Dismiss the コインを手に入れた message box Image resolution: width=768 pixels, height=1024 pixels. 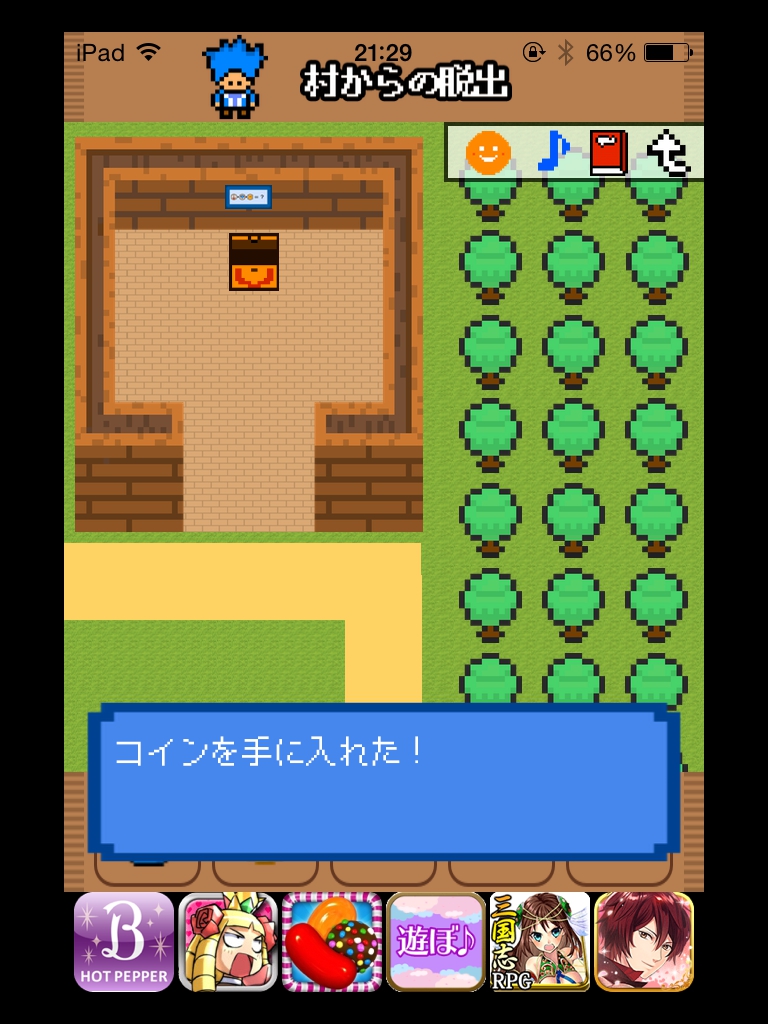click(383, 782)
